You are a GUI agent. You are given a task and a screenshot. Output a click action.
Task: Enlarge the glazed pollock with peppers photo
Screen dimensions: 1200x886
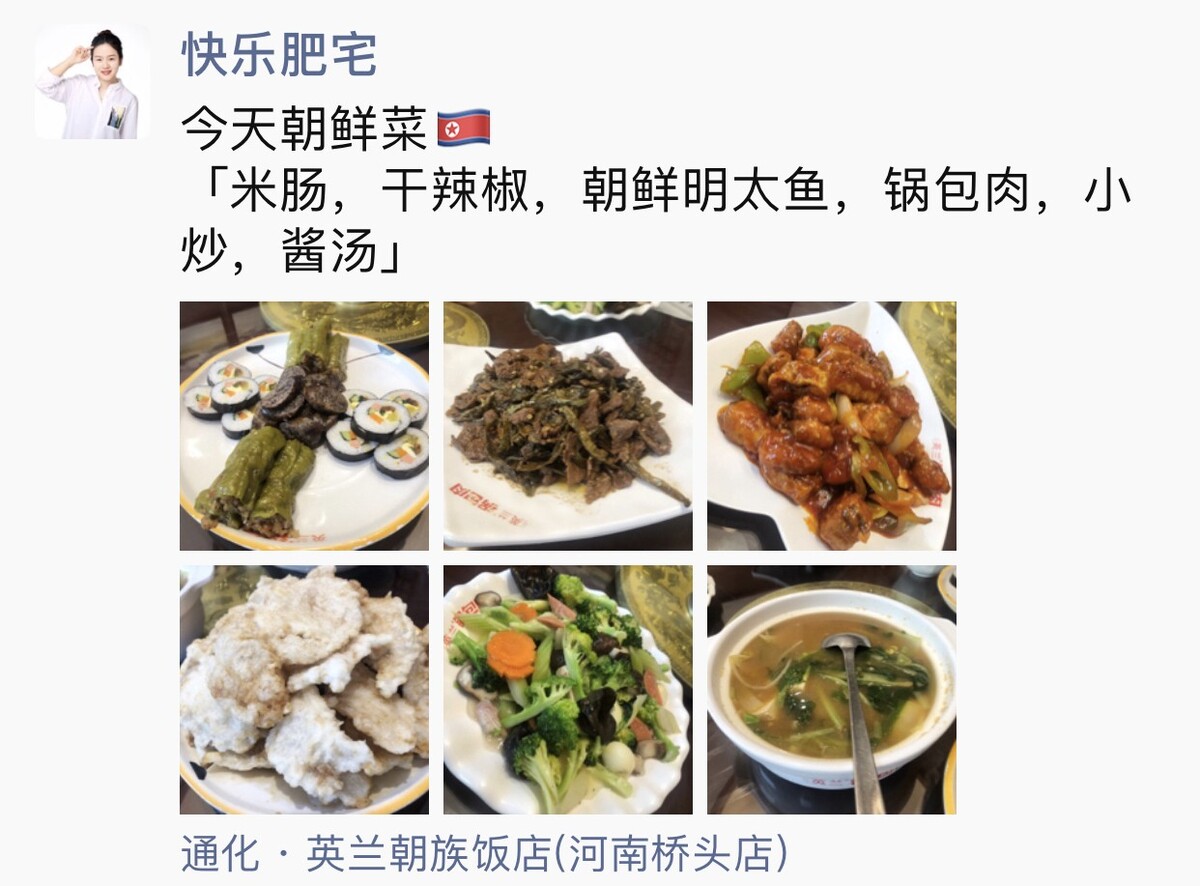tap(831, 426)
